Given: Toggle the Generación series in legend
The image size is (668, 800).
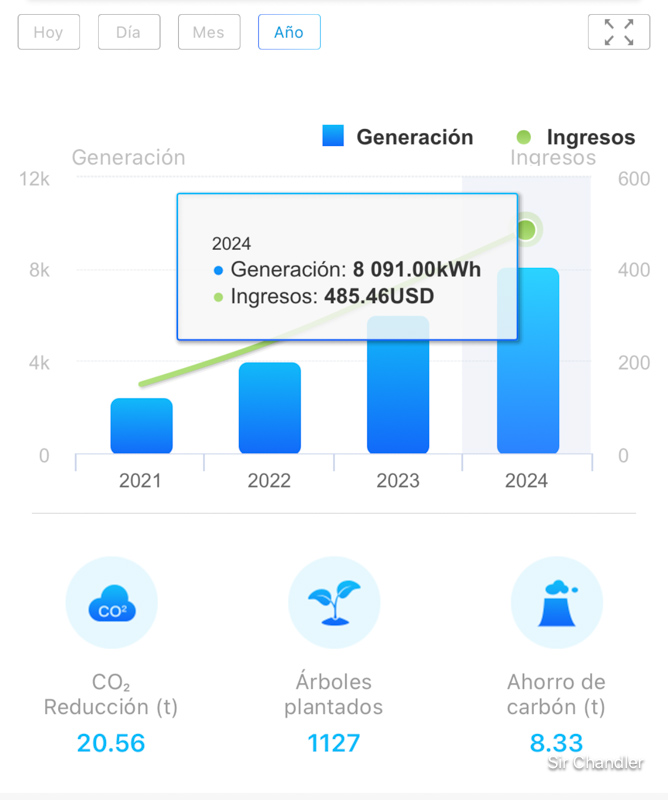Looking at the screenshot, I should (x=398, y=137).
